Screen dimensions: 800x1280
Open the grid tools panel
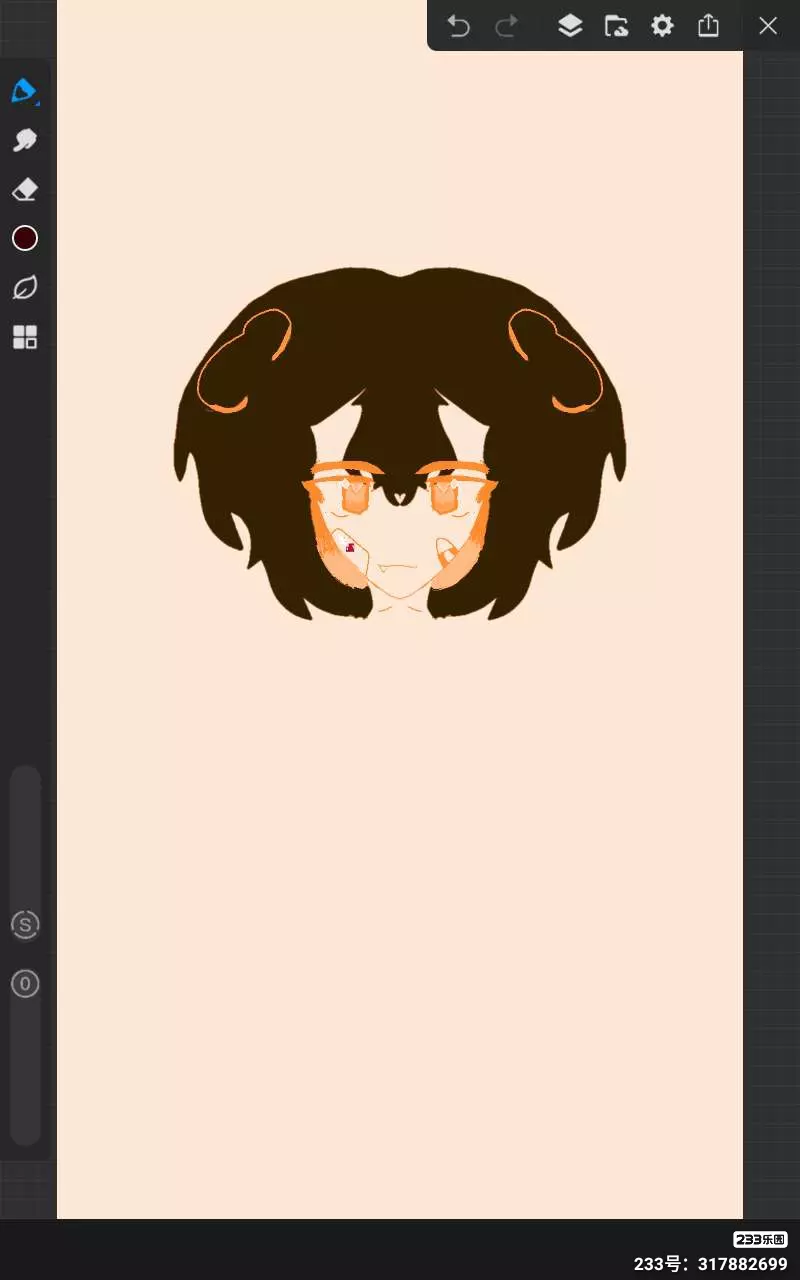[25, 337]
